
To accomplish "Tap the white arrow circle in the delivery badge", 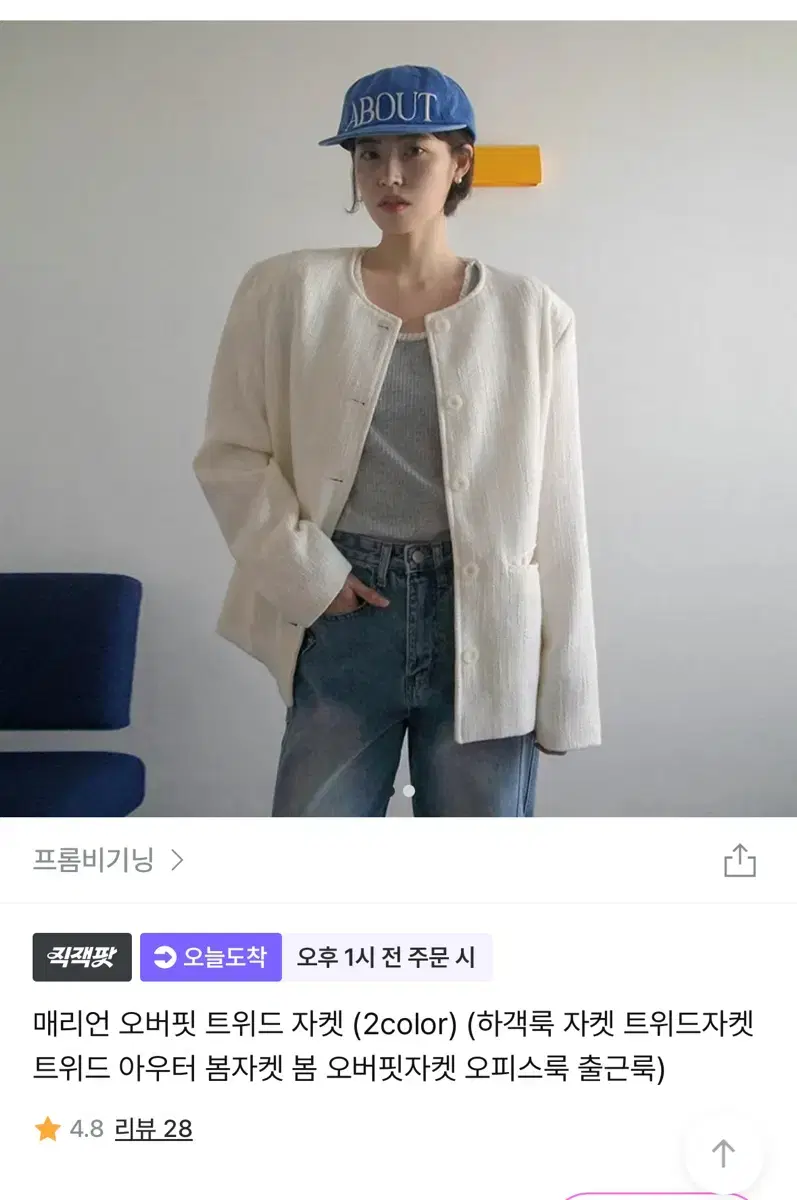I will 166,957.
